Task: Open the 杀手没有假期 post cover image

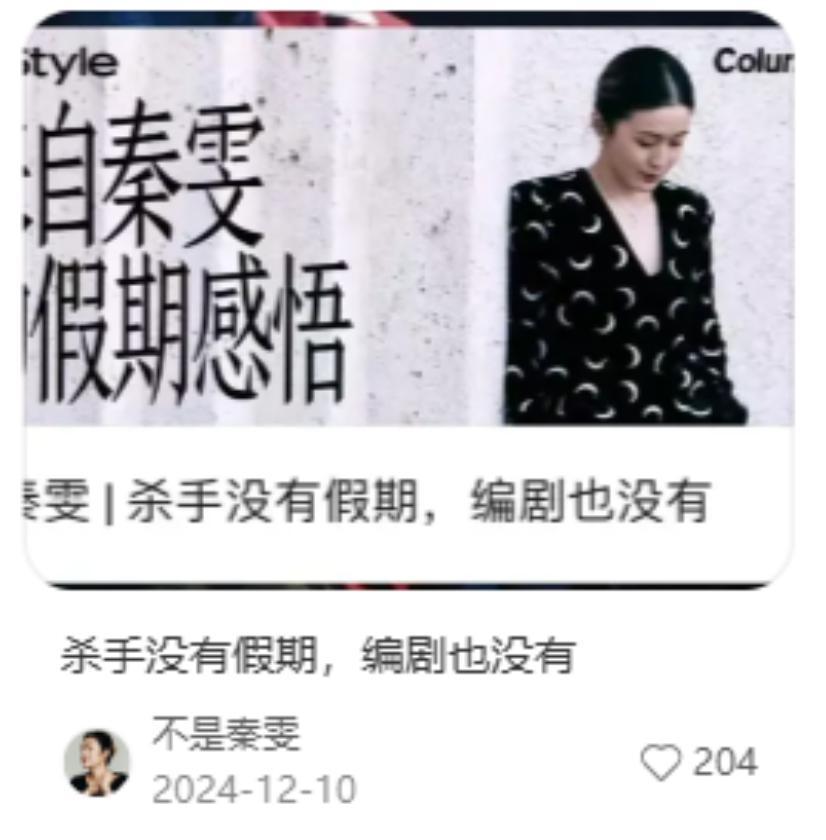Action: 408,300
